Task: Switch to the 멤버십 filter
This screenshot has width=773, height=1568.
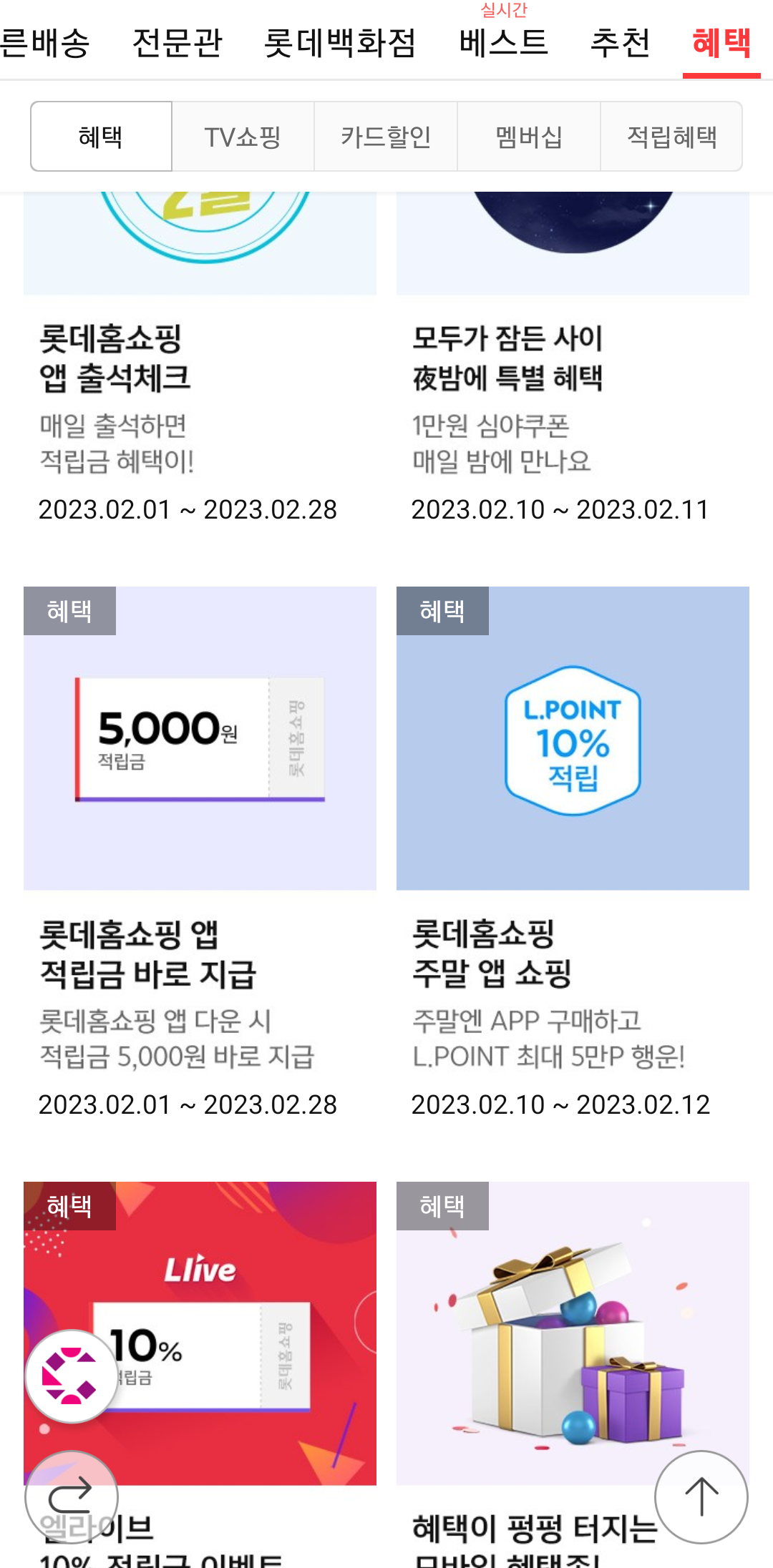Action: point(529,137)
